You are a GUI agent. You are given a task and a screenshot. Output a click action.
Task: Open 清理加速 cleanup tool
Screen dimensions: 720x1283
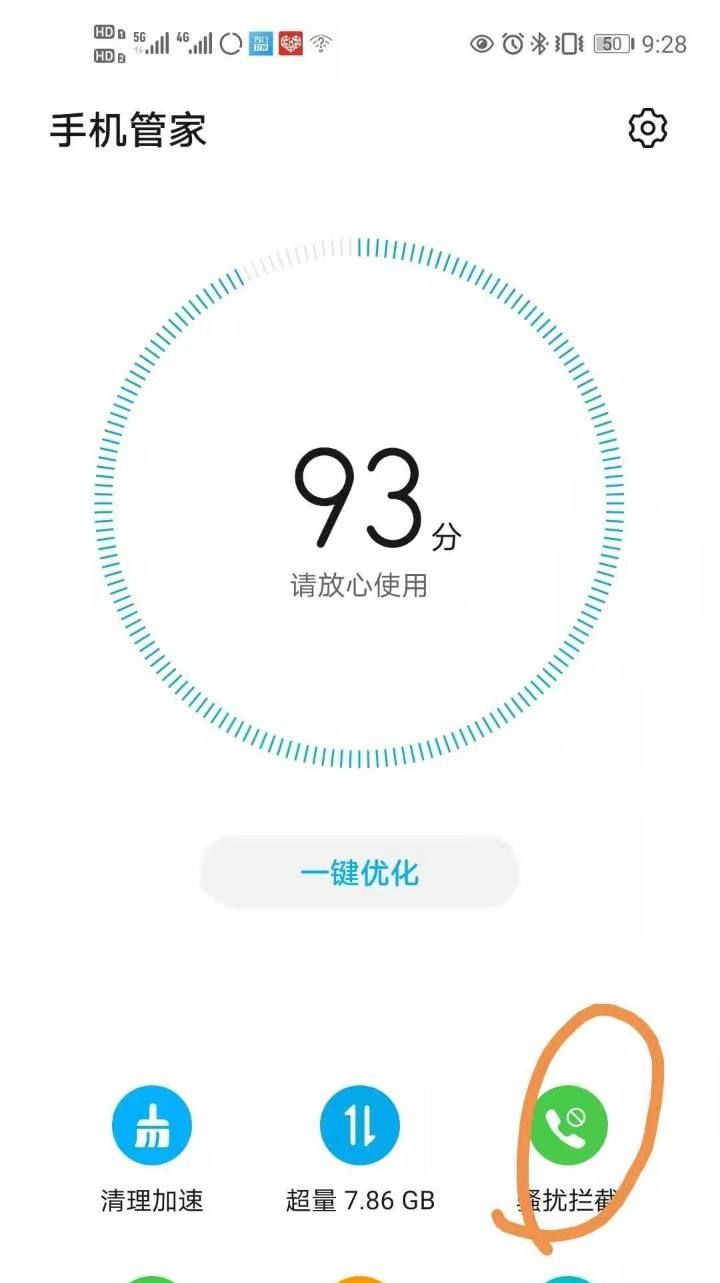(152, 1127)
